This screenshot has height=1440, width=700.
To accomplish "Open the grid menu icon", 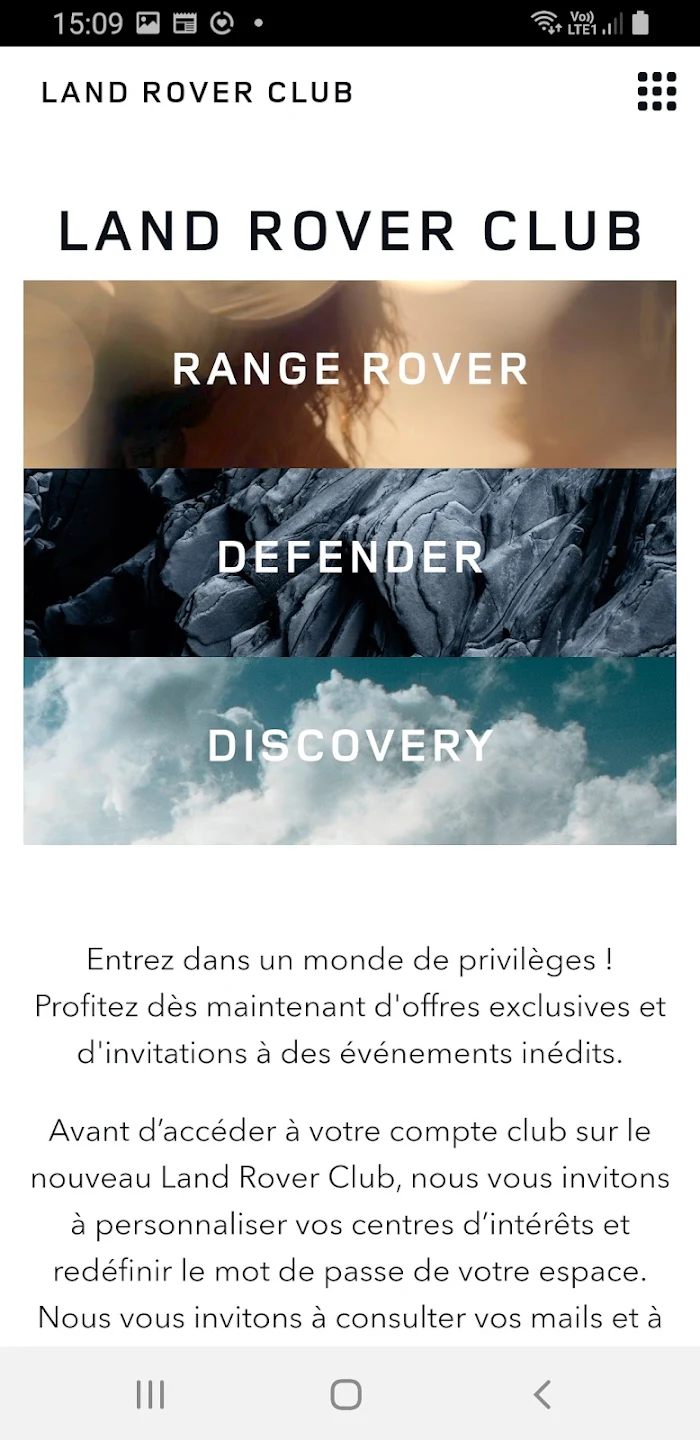I will coord(656,92).
